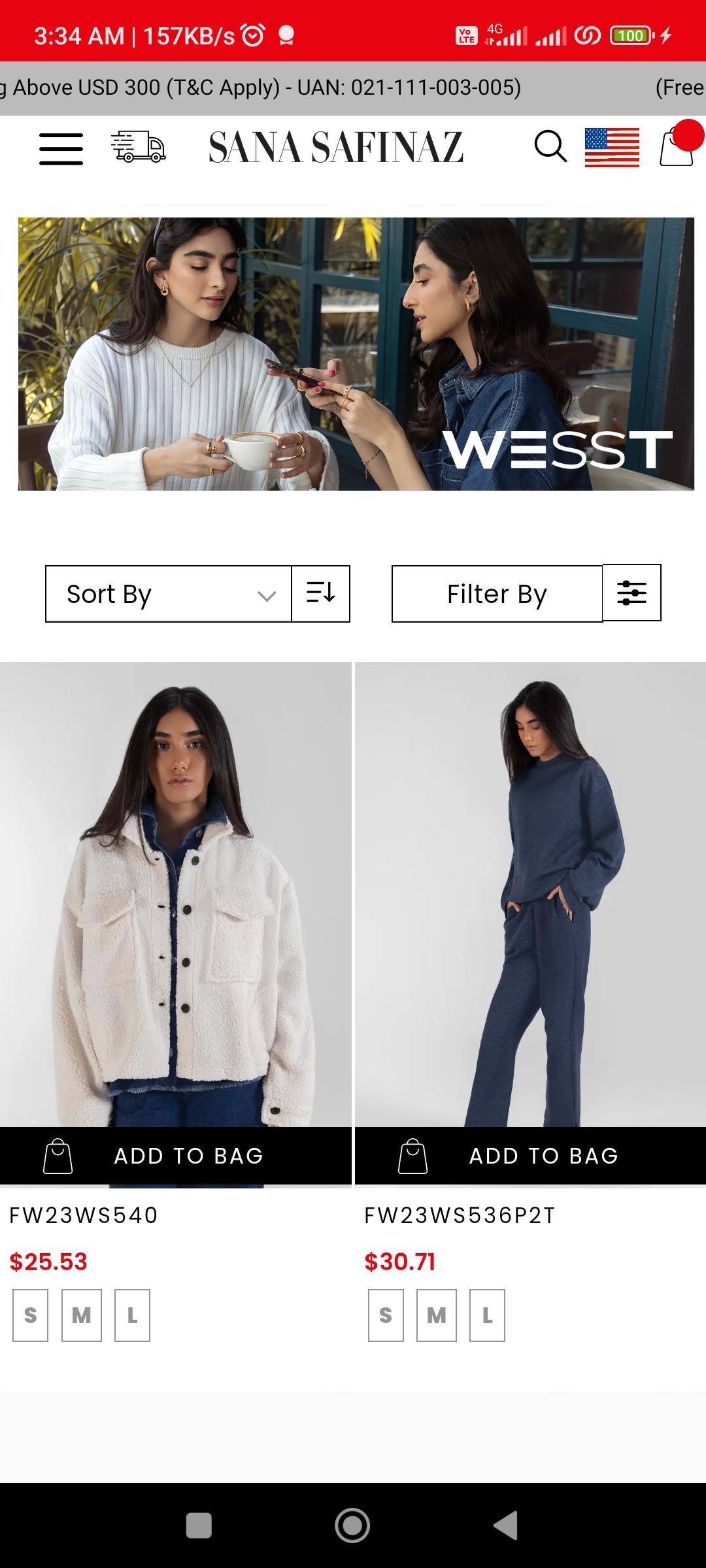Open the WESST banner

(x=356, y=354)
